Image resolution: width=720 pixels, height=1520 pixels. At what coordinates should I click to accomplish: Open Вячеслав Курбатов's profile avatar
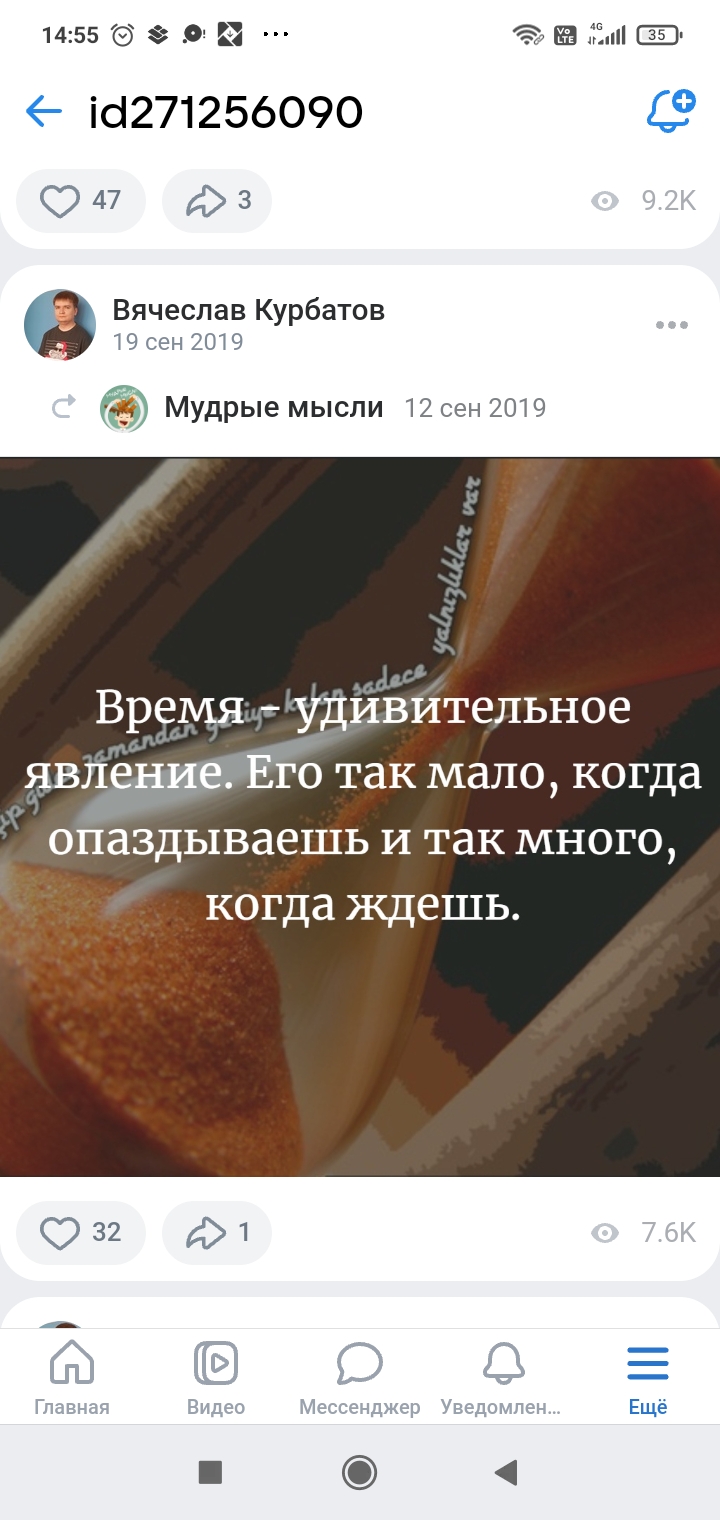tap(60, 325)
